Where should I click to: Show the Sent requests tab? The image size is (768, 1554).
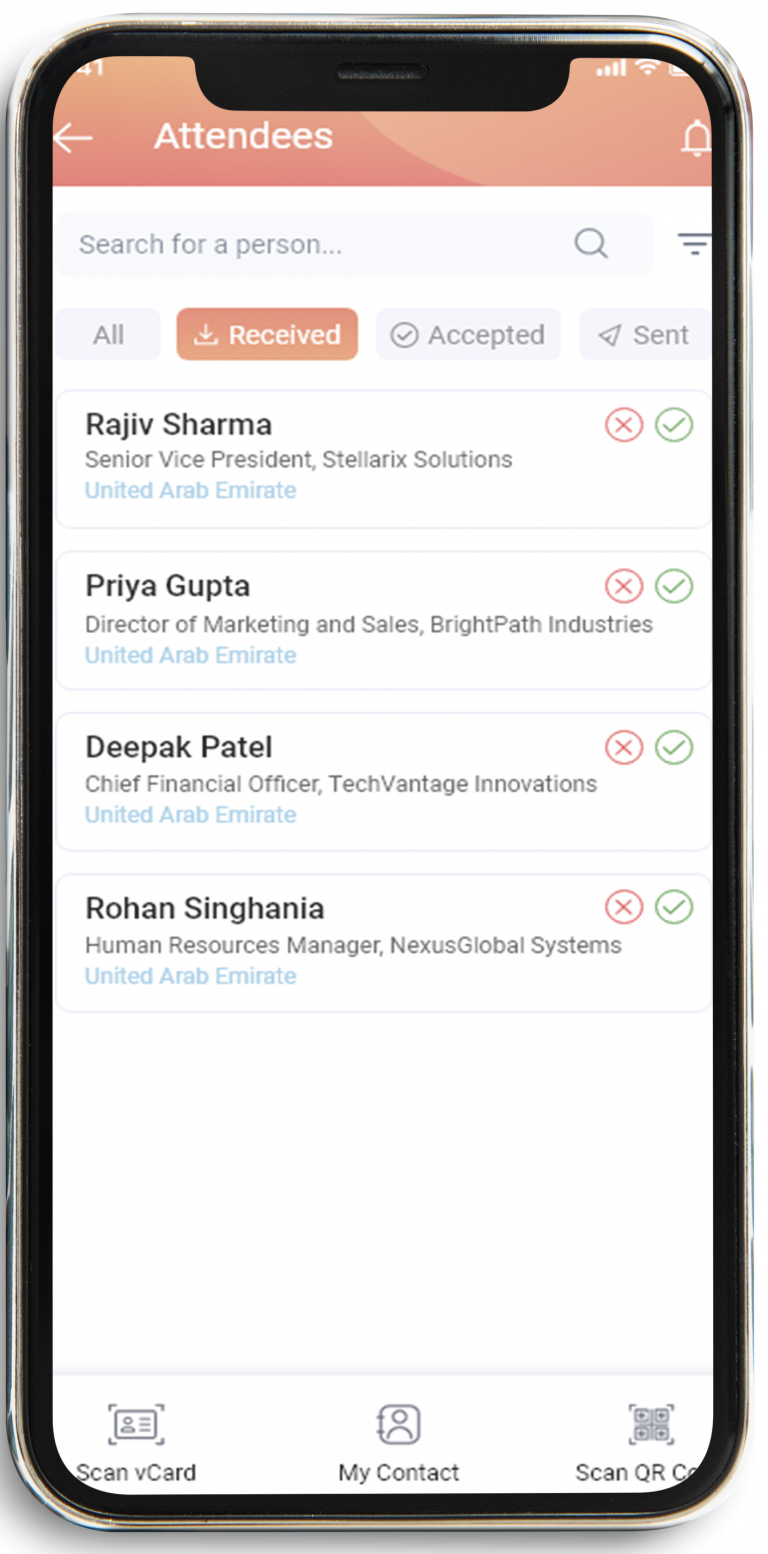pos(645,334)
